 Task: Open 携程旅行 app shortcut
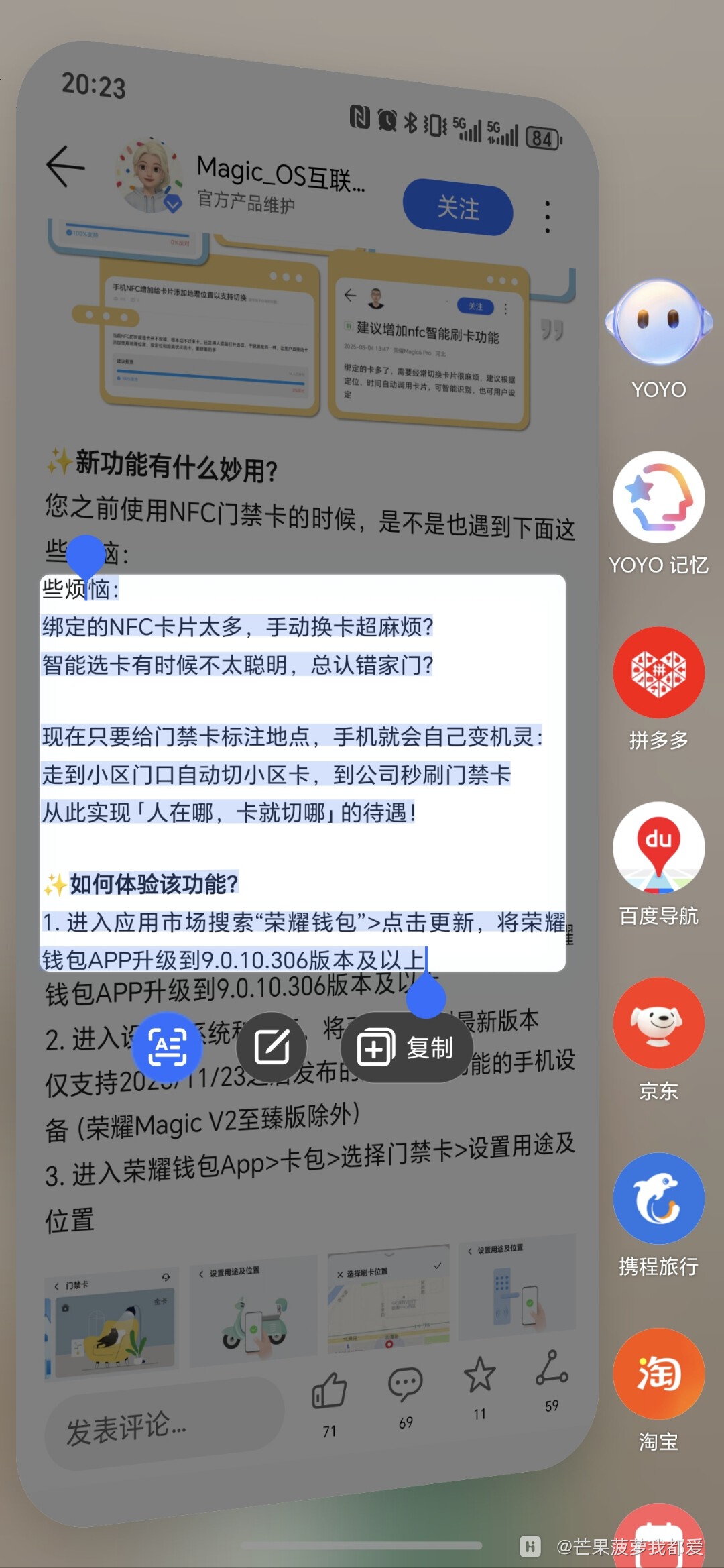click(658, 1199)
